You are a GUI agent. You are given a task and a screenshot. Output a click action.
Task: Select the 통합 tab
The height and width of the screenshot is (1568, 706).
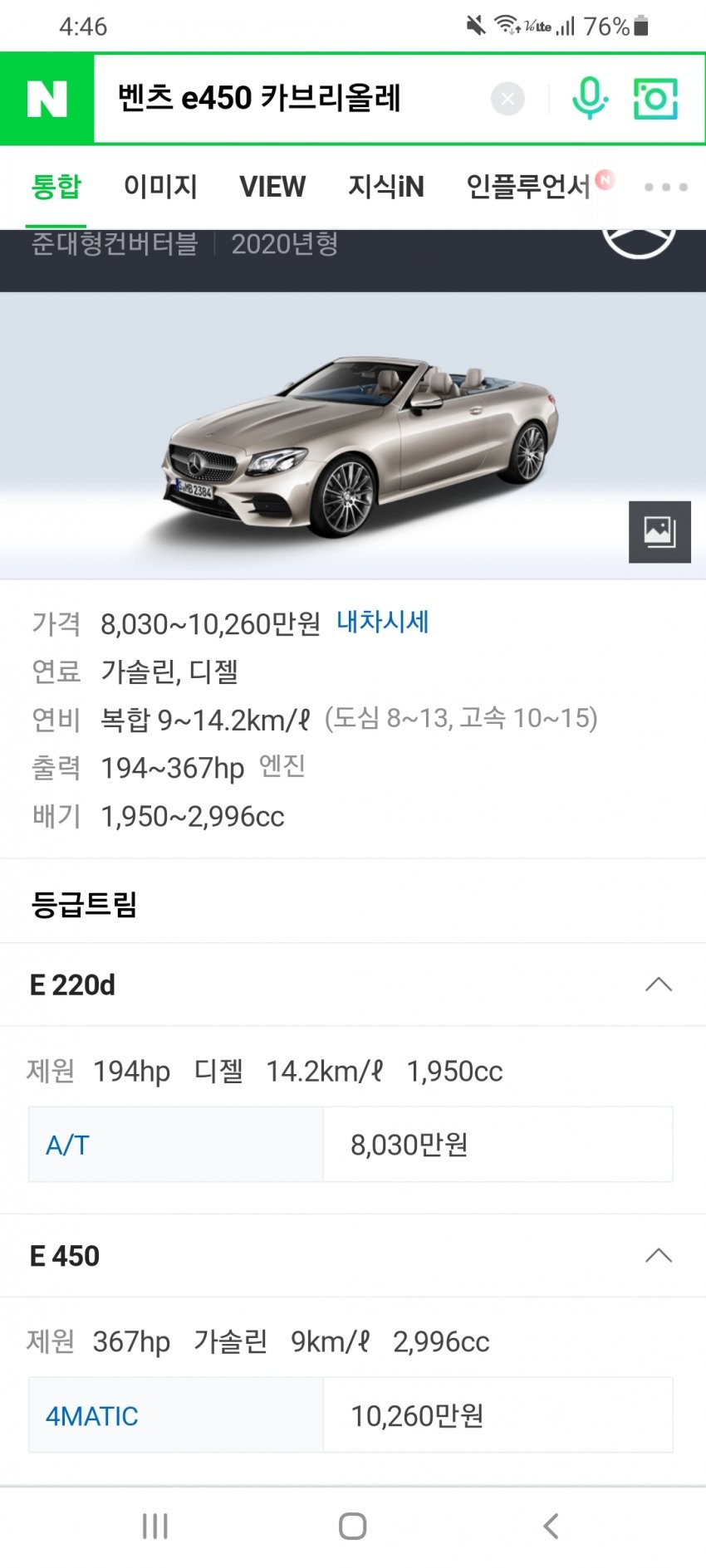point(56,187)
